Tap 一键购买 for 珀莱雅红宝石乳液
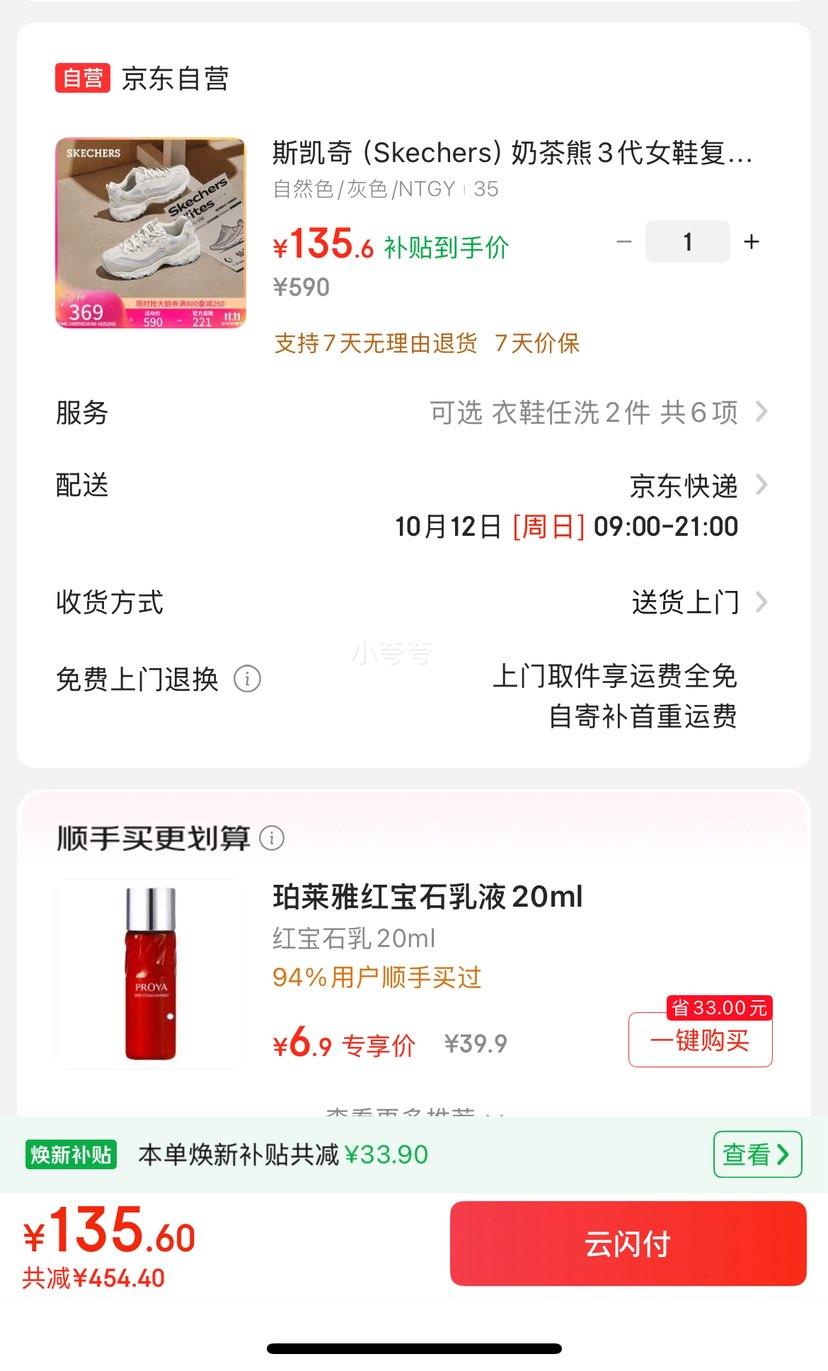Screen dimensions: 828x1371 pos(700,1040)
